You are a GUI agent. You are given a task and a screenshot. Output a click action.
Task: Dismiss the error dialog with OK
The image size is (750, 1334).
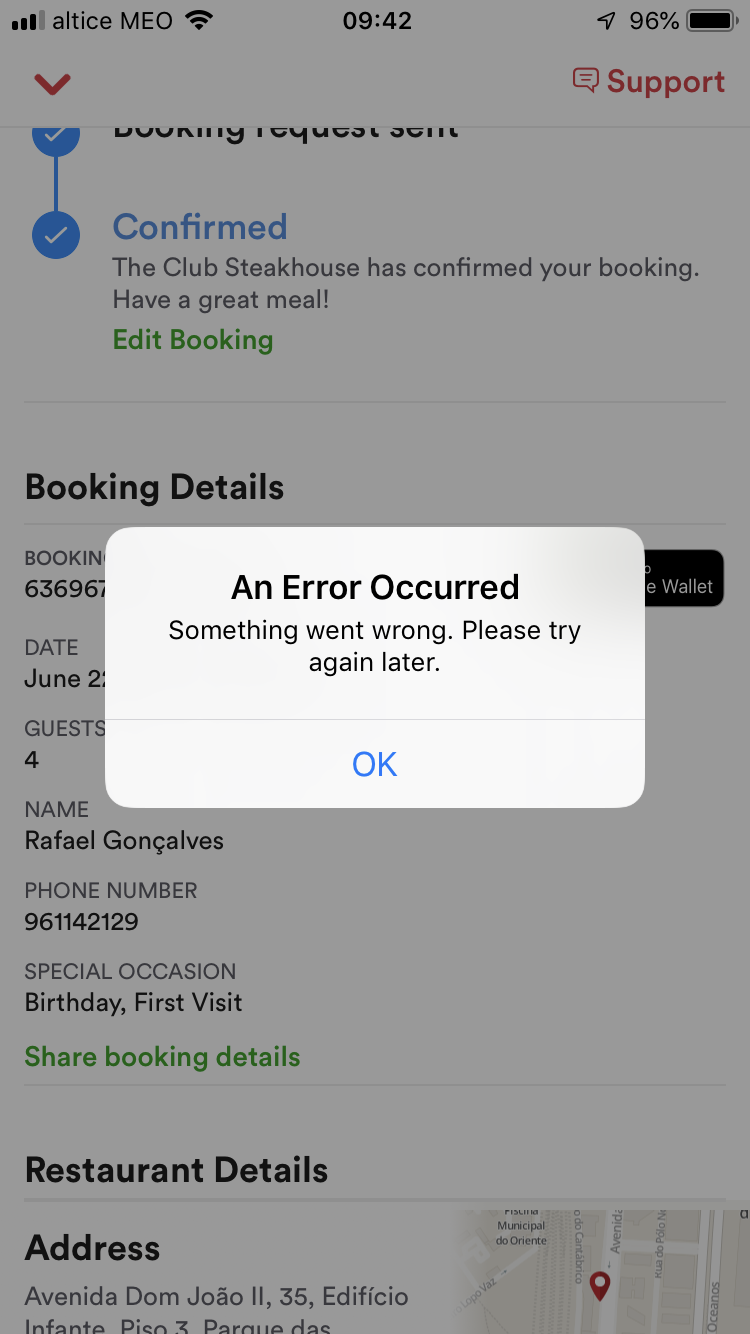pyautogui.click(x=375, y=764)
